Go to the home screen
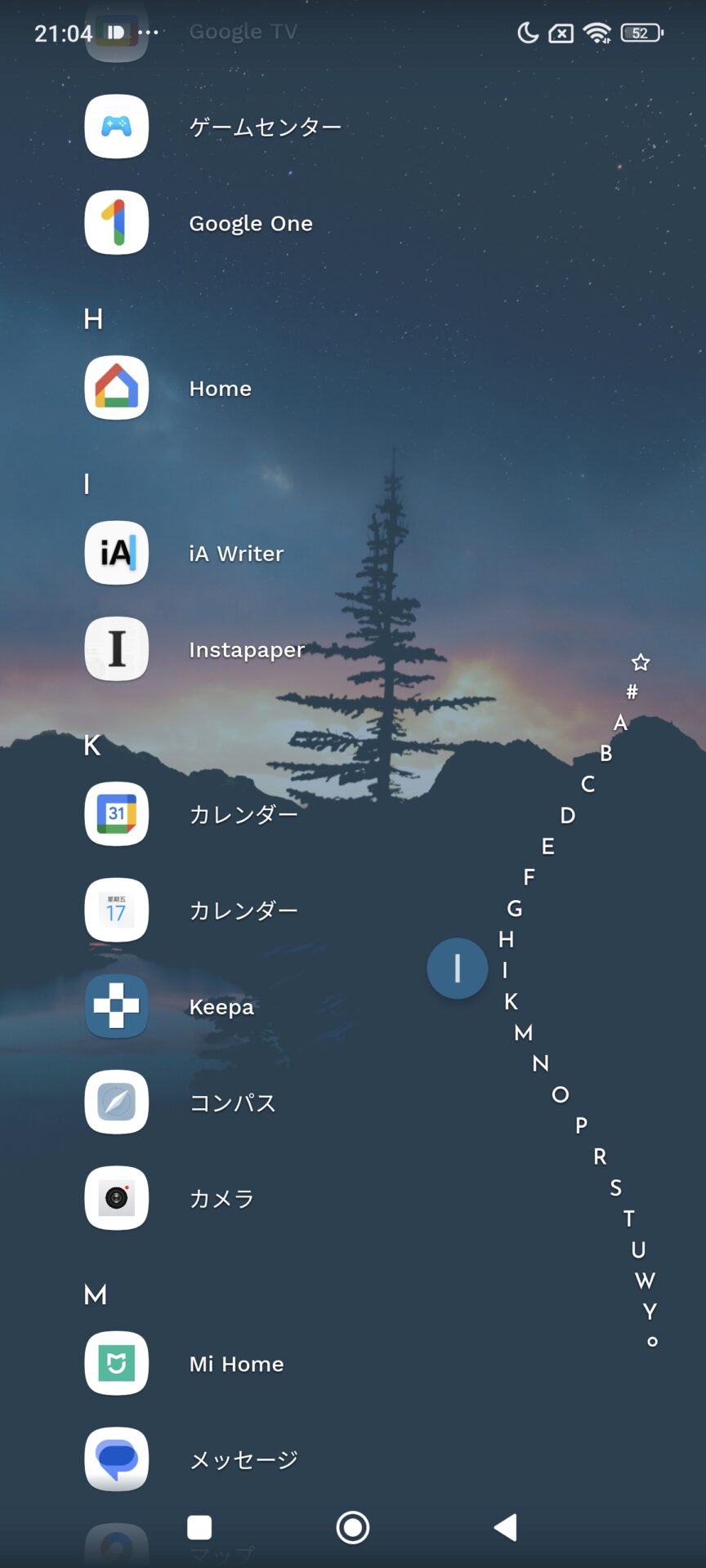Screen dimensions: 706x1568 click(353, 1527)
